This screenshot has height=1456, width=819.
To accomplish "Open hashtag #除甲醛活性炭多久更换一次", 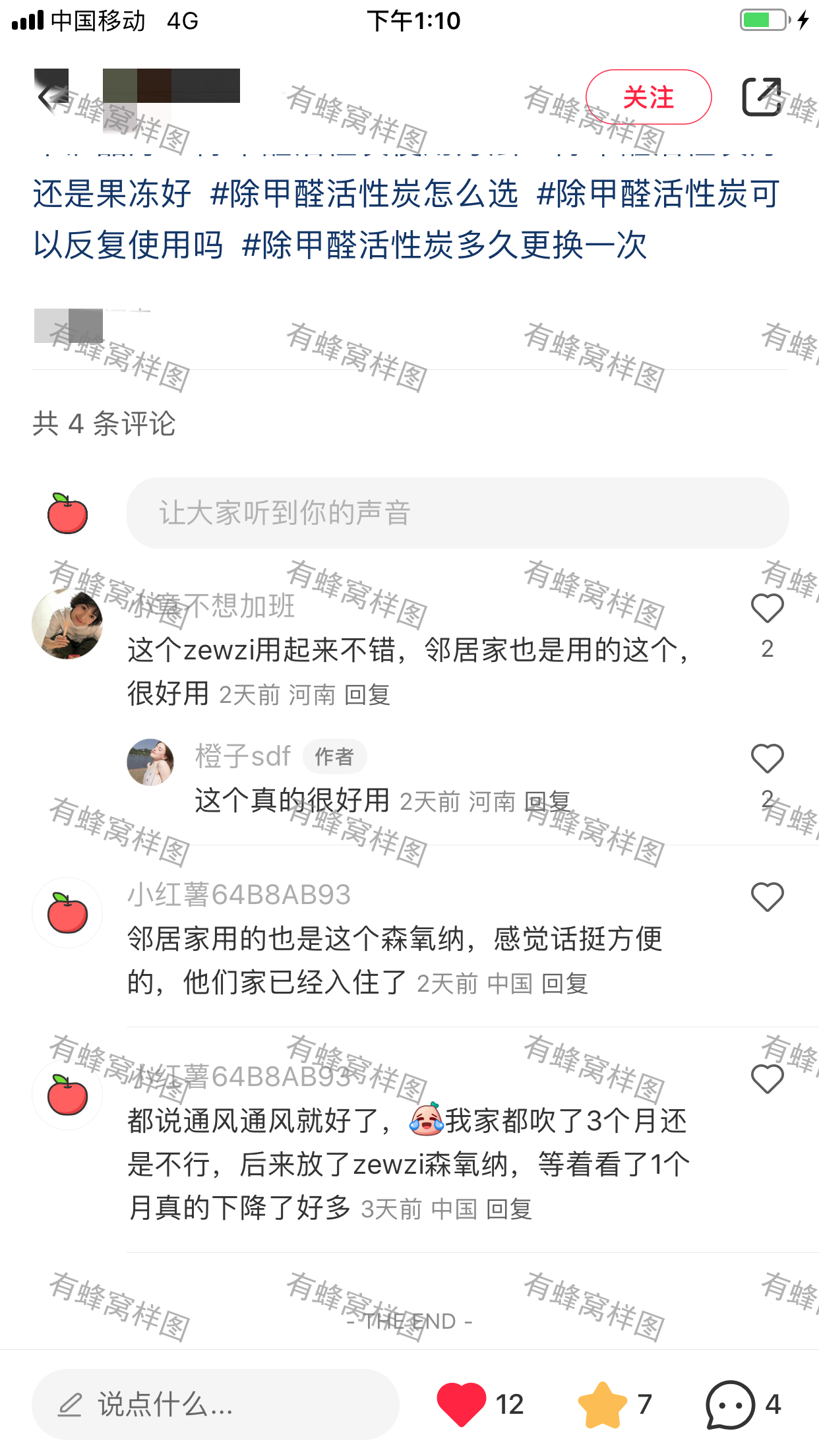I will coord(444,245).
